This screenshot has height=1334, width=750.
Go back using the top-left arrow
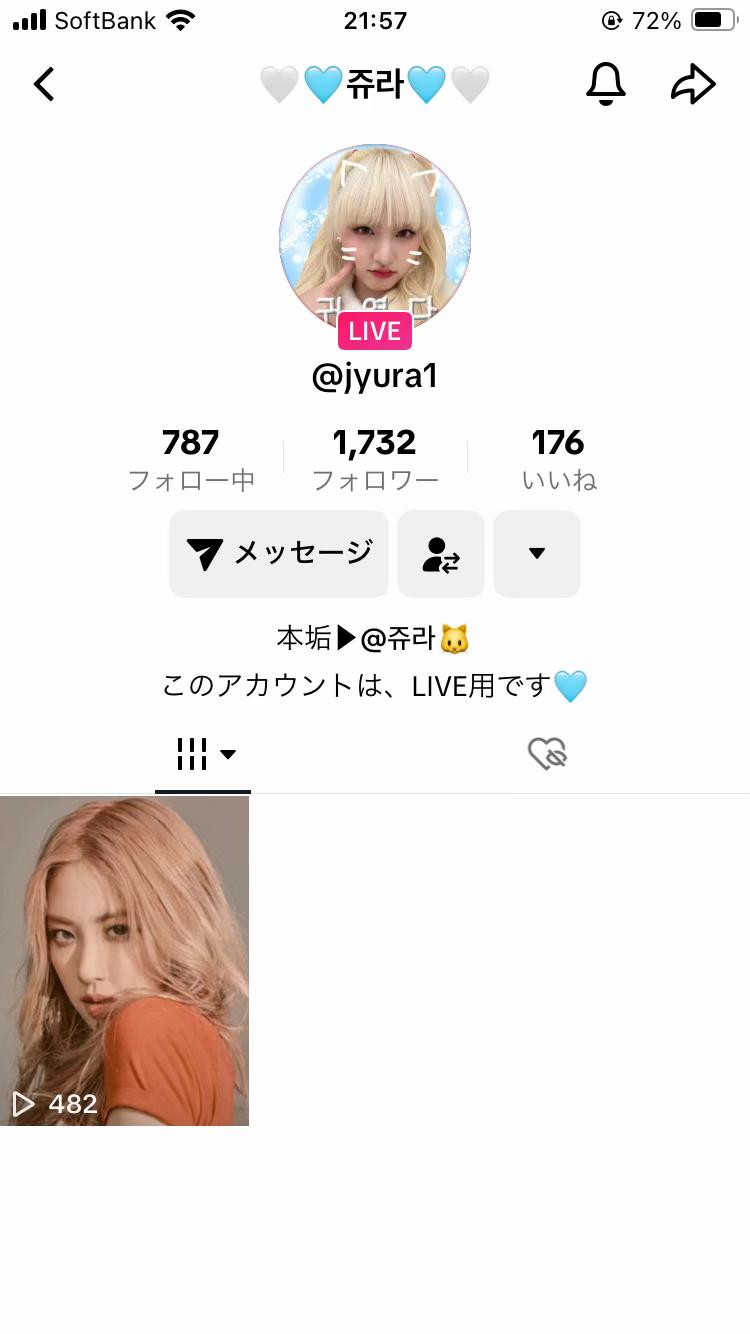click(44, 85)
